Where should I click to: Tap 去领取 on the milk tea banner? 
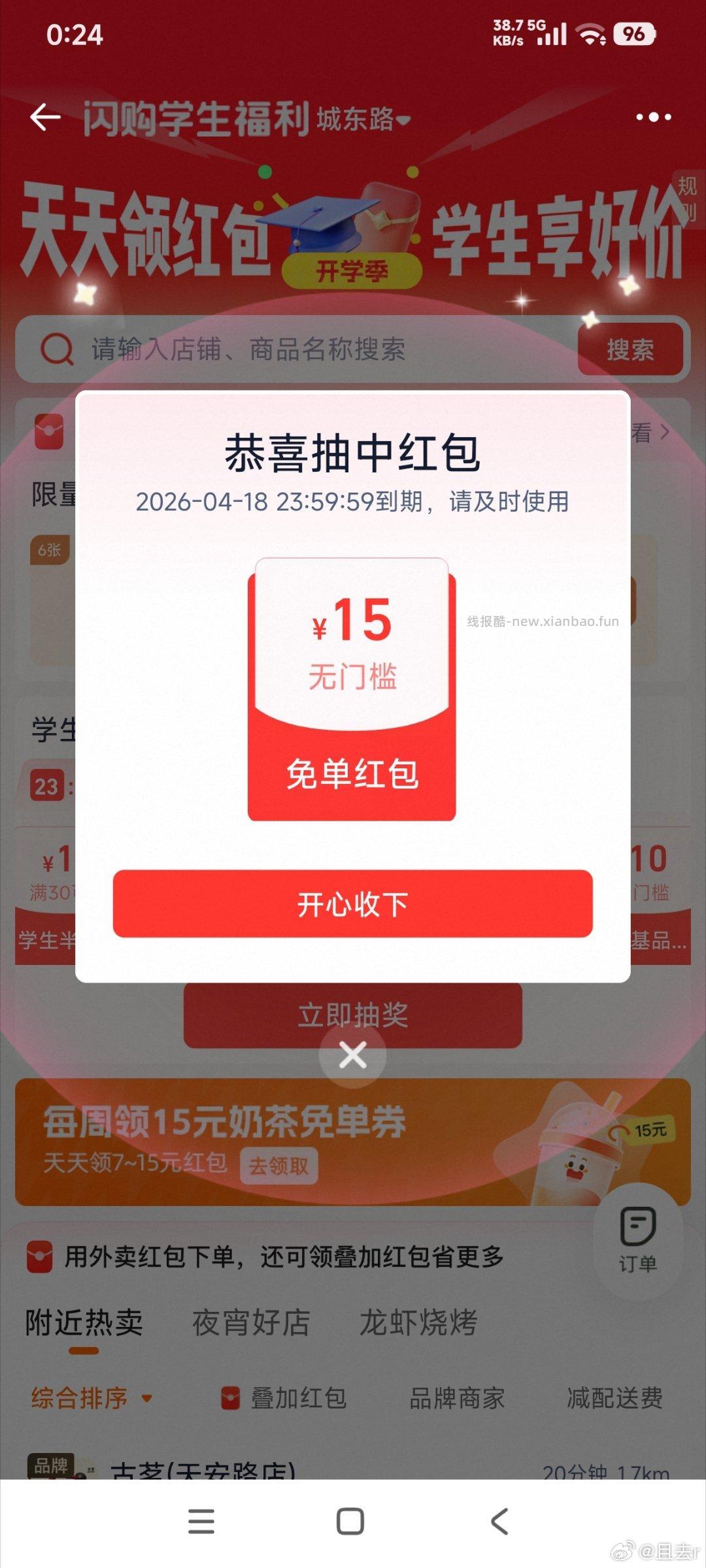point(280,1166)
